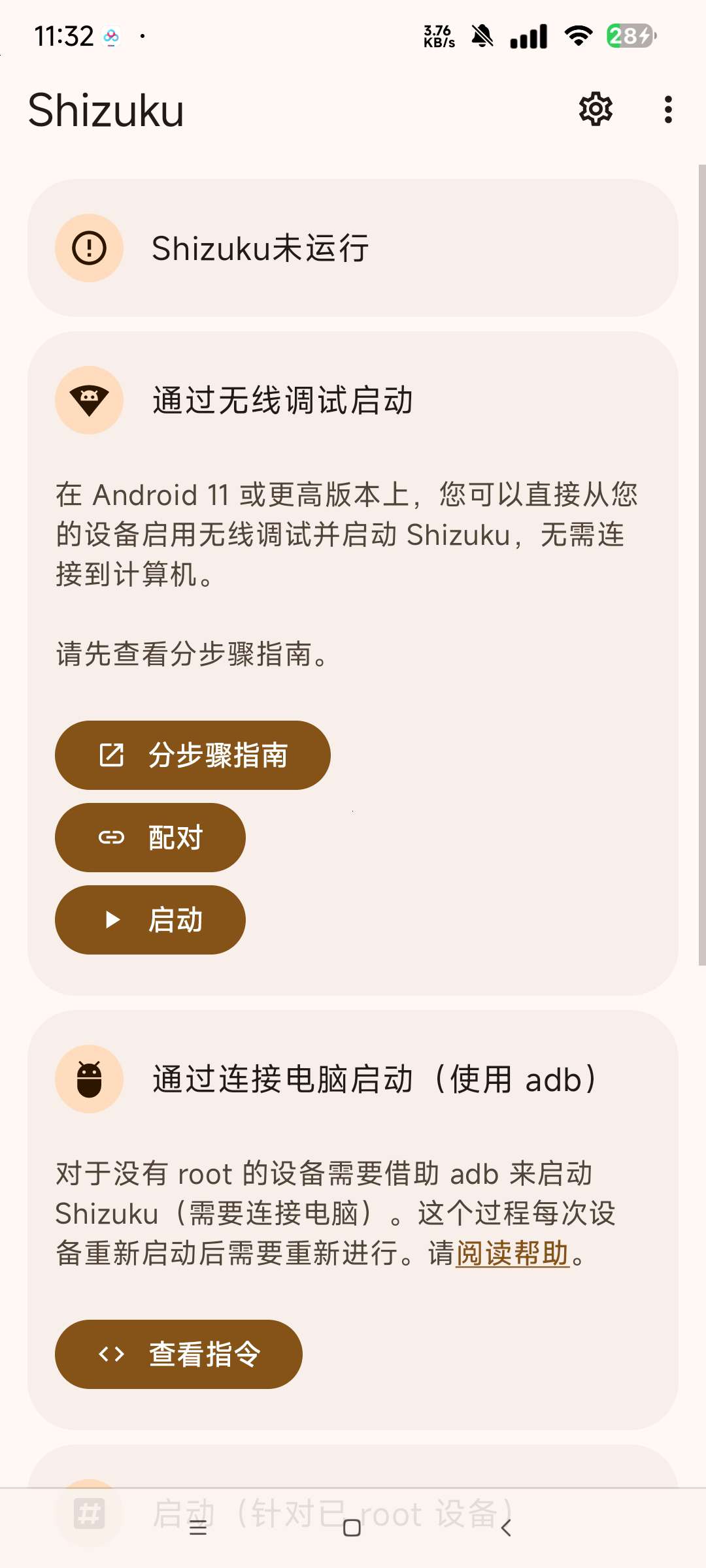Open recent apps from the navigation bar

[198, 1528]
